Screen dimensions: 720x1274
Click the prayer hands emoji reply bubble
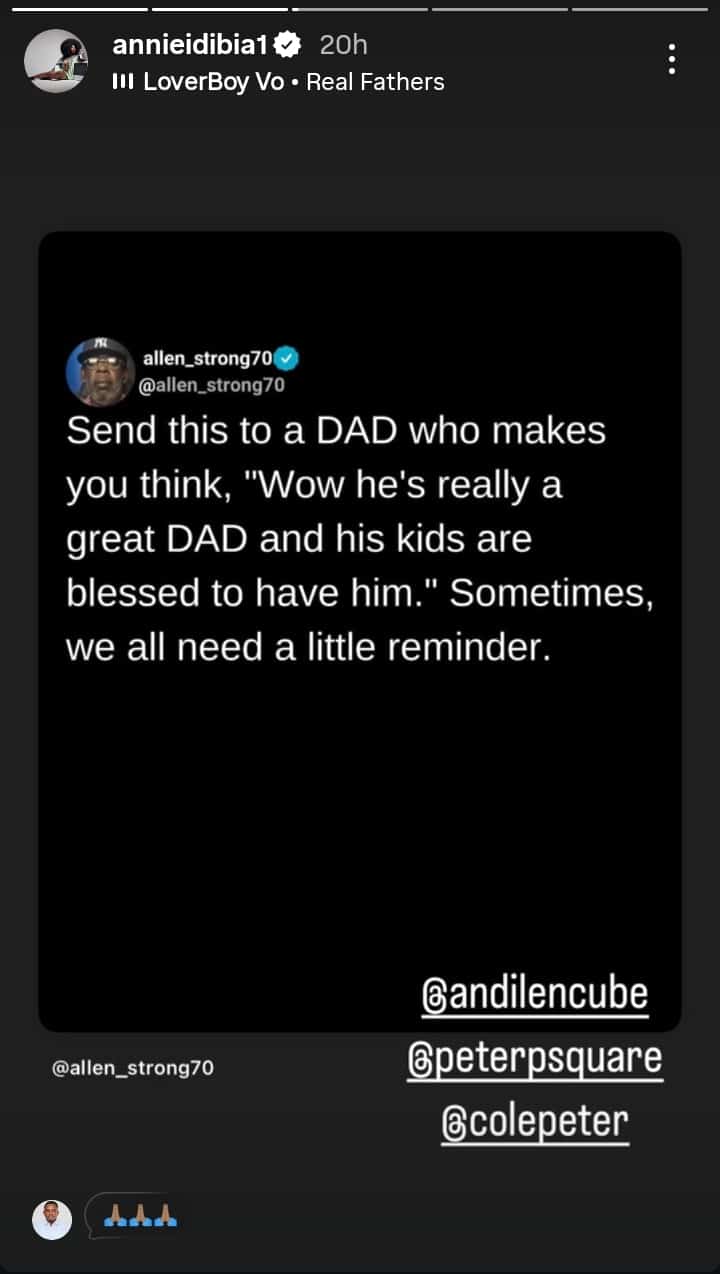coord(135,1219)
